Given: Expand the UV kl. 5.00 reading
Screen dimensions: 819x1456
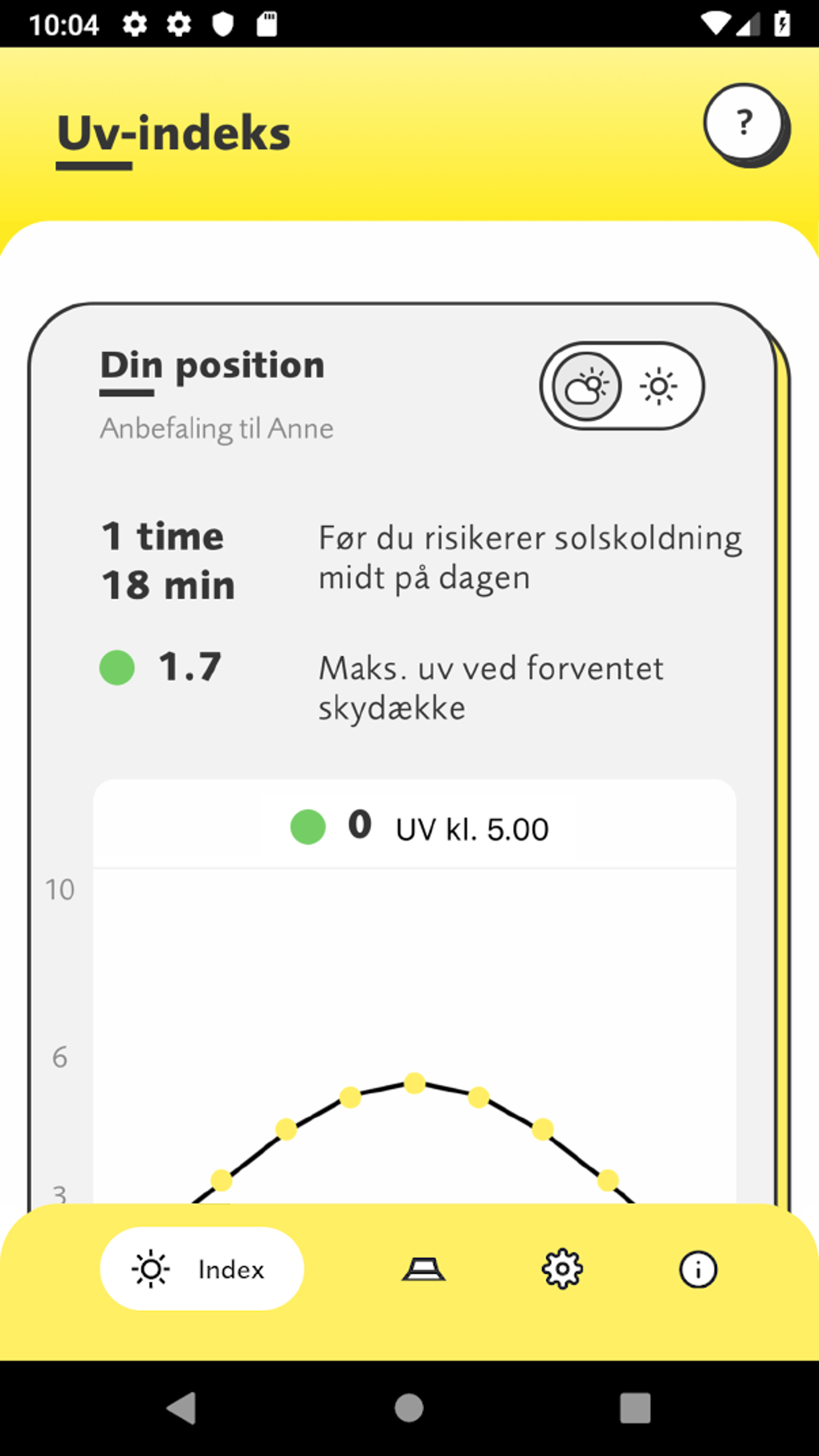Looking at the screenshot, I should pyautogui.click(x=470, y=827).
